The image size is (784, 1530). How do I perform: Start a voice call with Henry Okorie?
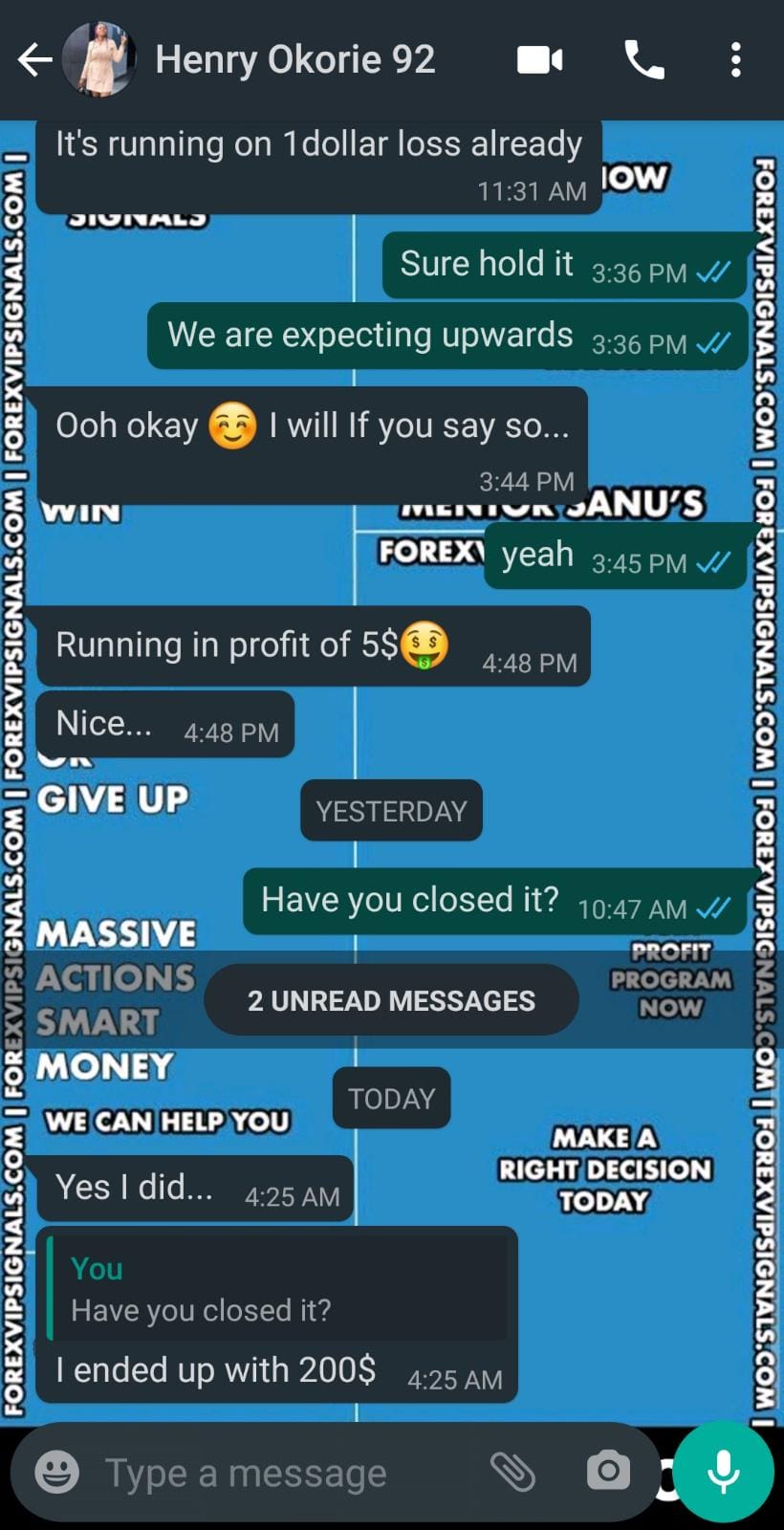point(643,60)
